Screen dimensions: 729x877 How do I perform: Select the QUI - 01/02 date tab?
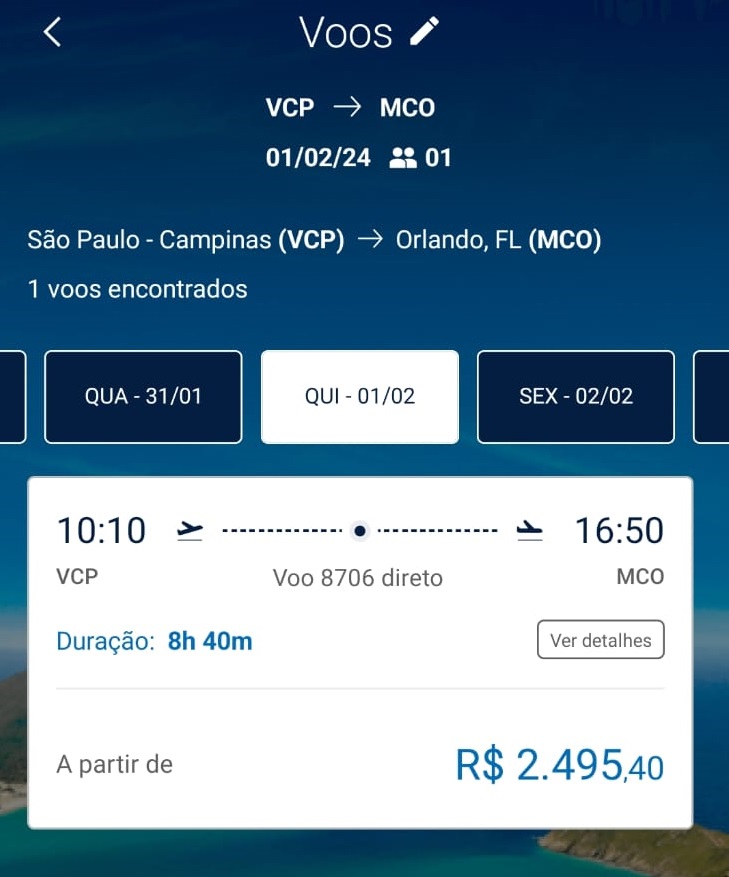click(x=360, y=396)
